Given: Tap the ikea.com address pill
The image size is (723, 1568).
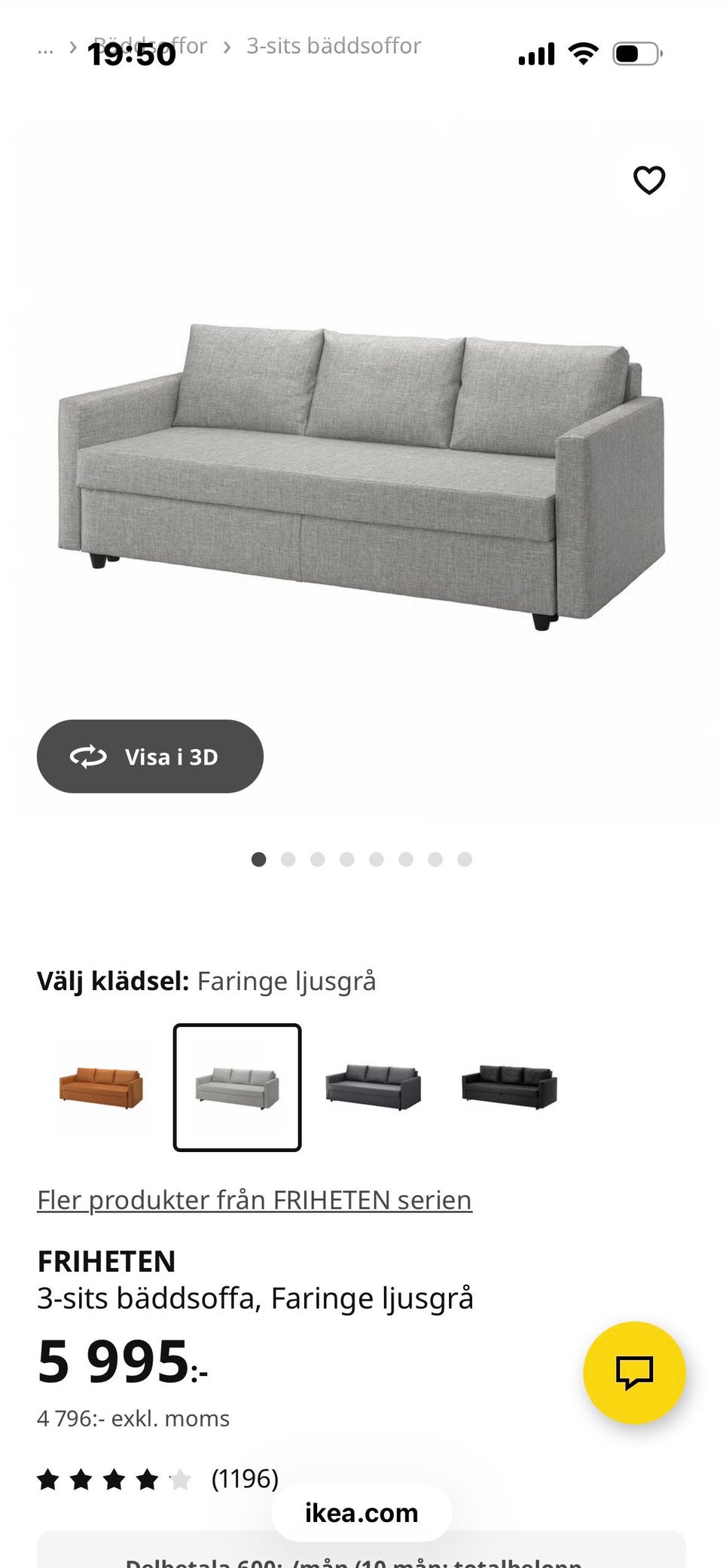Looking at the screenshot, I should [360, 1513].
